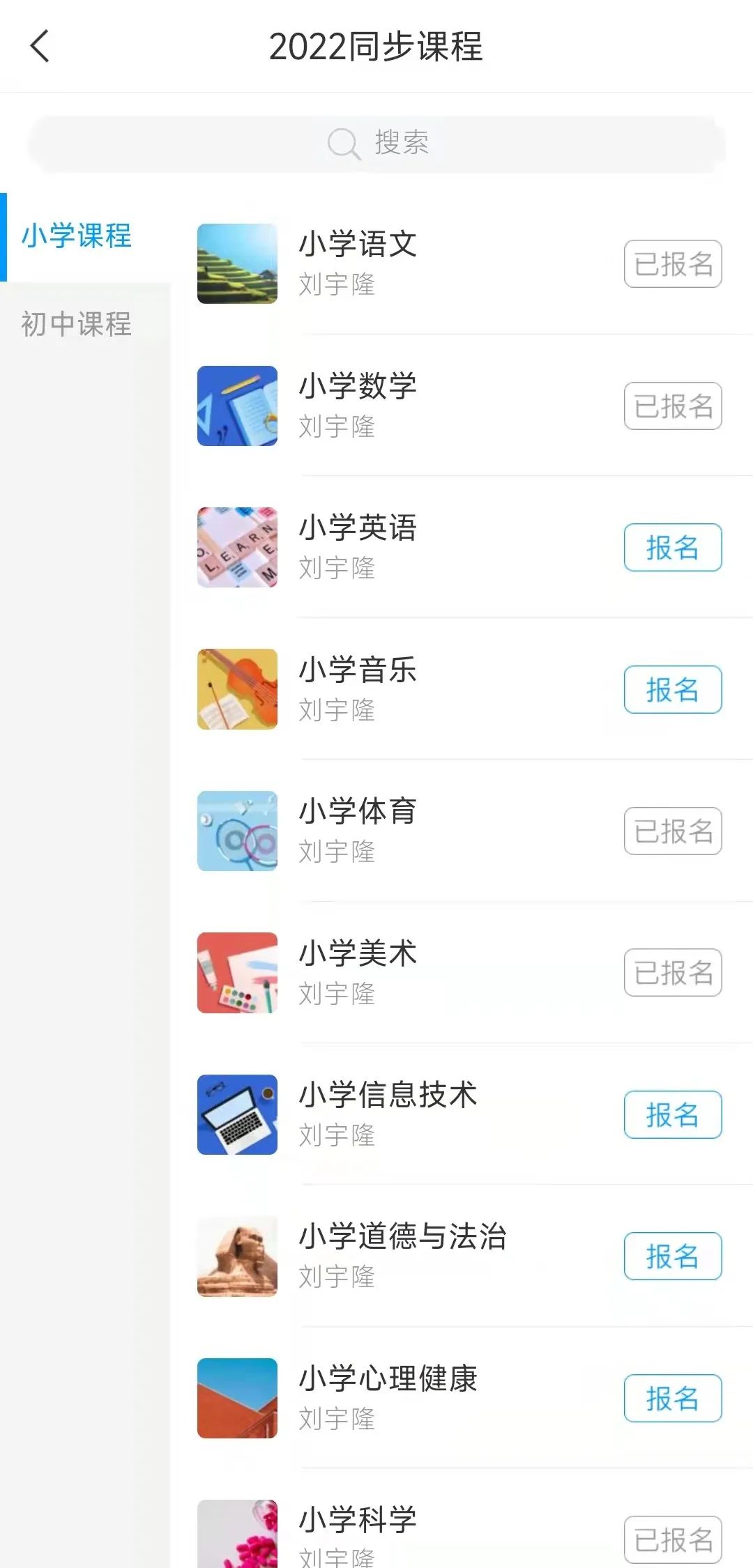Tap 报名 next to 小学道德与法治
The image size is (753, 1568).
point(672,1256)
